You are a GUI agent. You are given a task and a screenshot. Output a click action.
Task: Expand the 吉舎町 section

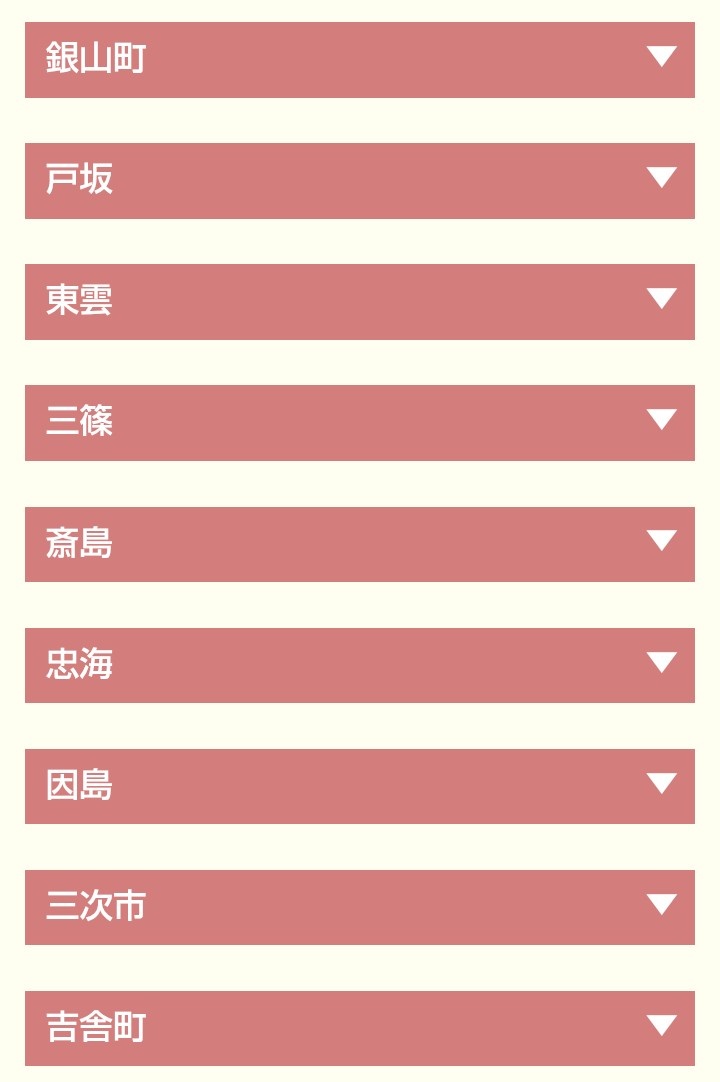(360, 1028)
